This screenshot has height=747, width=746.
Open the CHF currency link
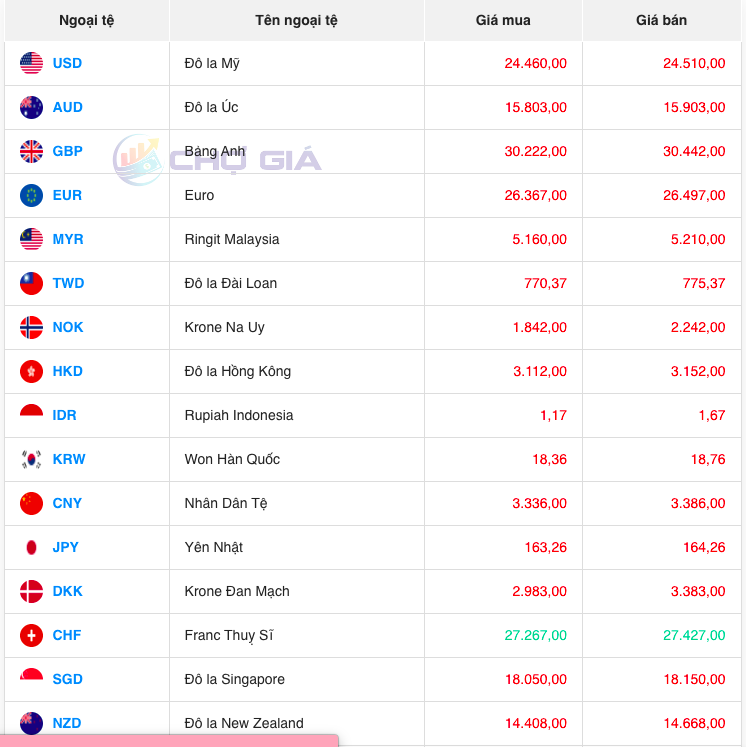[x=67, y=635]
